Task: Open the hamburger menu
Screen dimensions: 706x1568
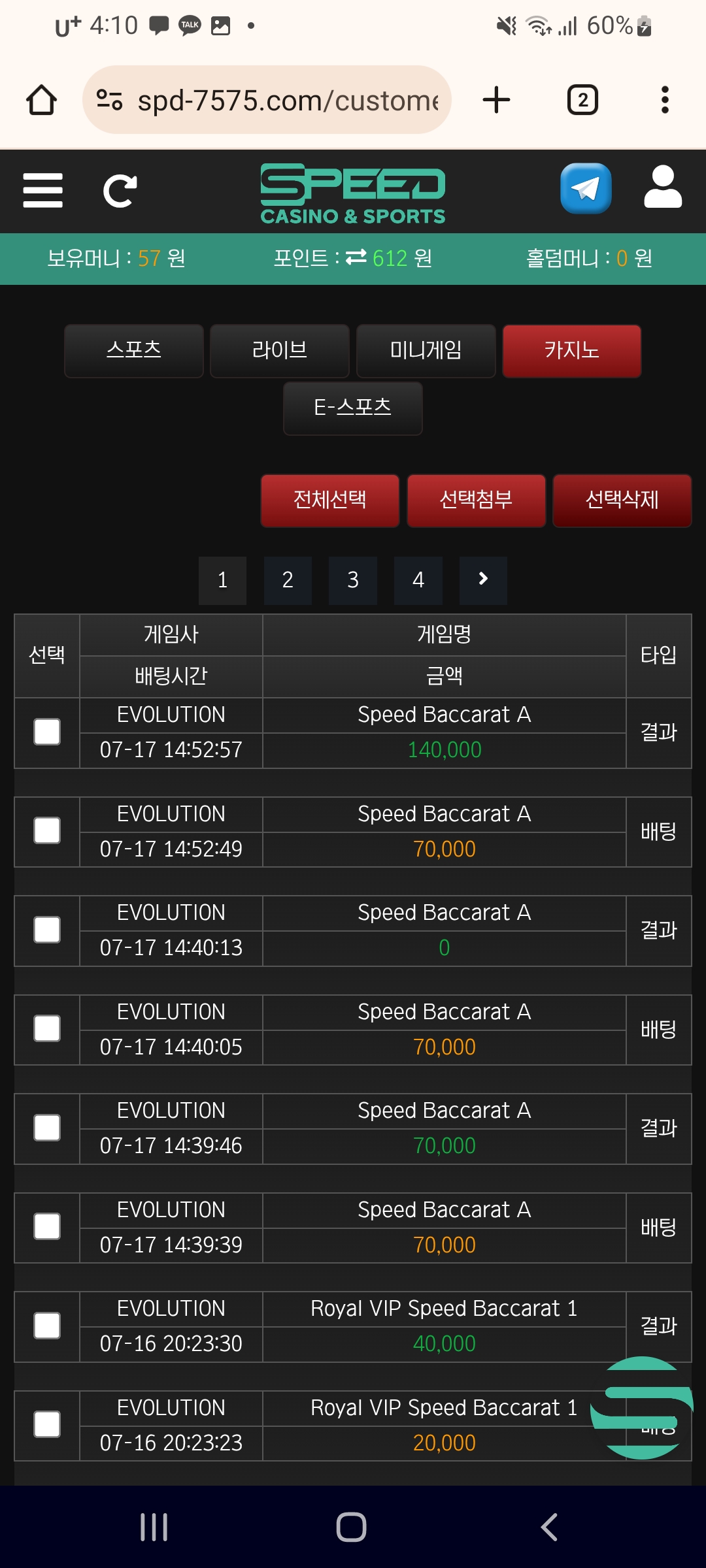Action: [x=42, y=190]
